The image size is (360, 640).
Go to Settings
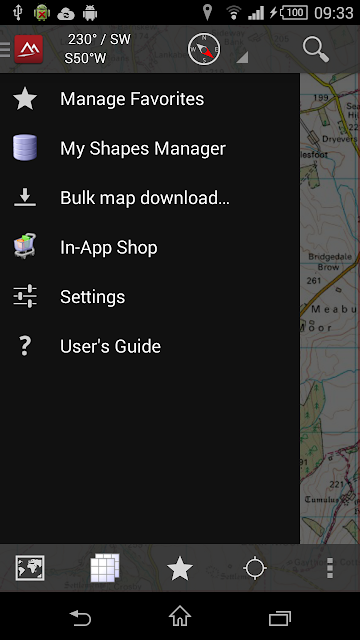click(x=150, y=297)
